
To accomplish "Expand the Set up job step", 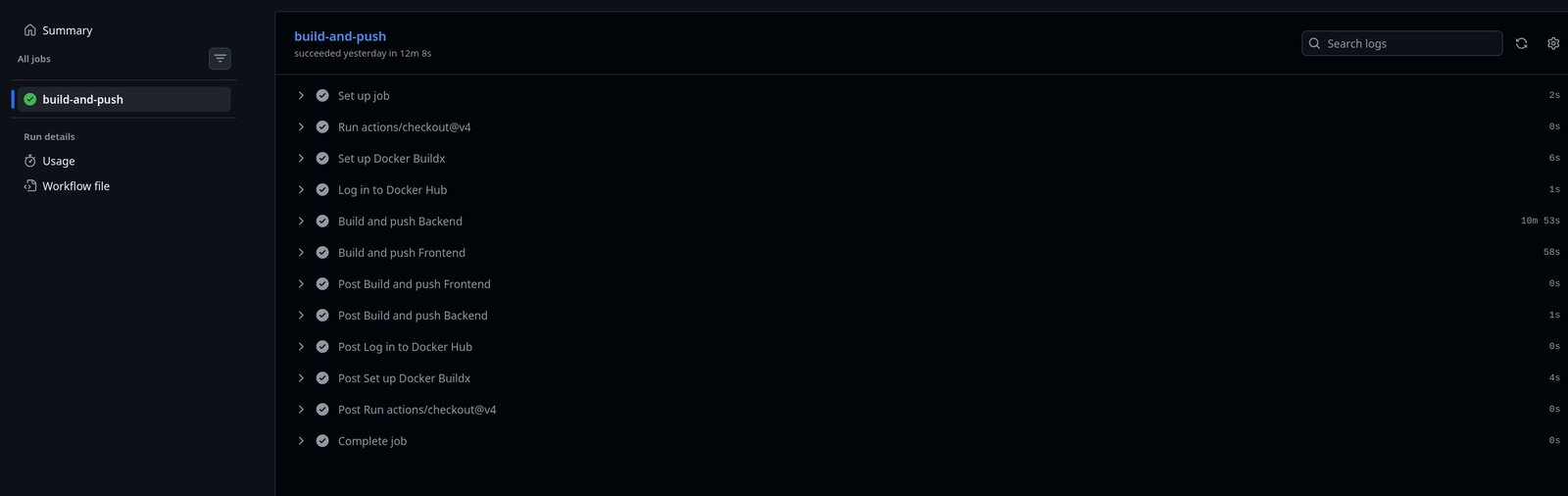I will [x=364, y=96].
